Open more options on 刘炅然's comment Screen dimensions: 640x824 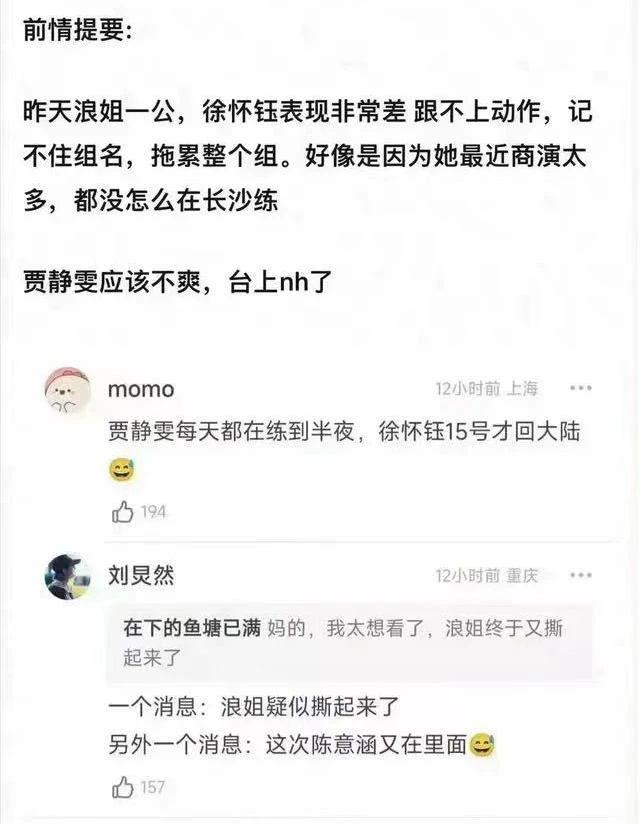(x=580, y=575)
